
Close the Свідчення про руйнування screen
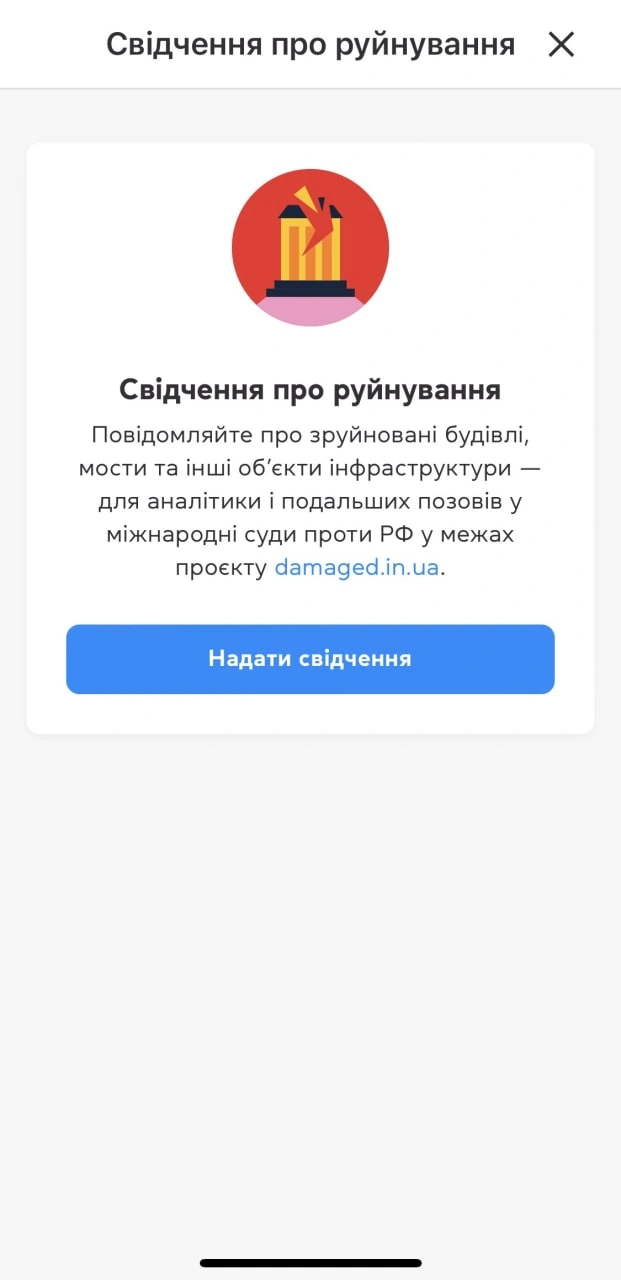point(561,44)
